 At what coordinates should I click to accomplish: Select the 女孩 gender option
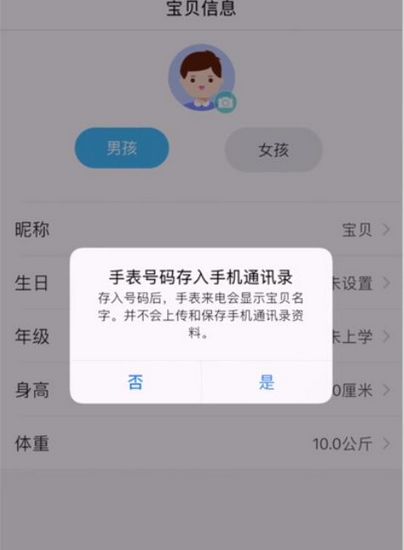click(273, 150)
